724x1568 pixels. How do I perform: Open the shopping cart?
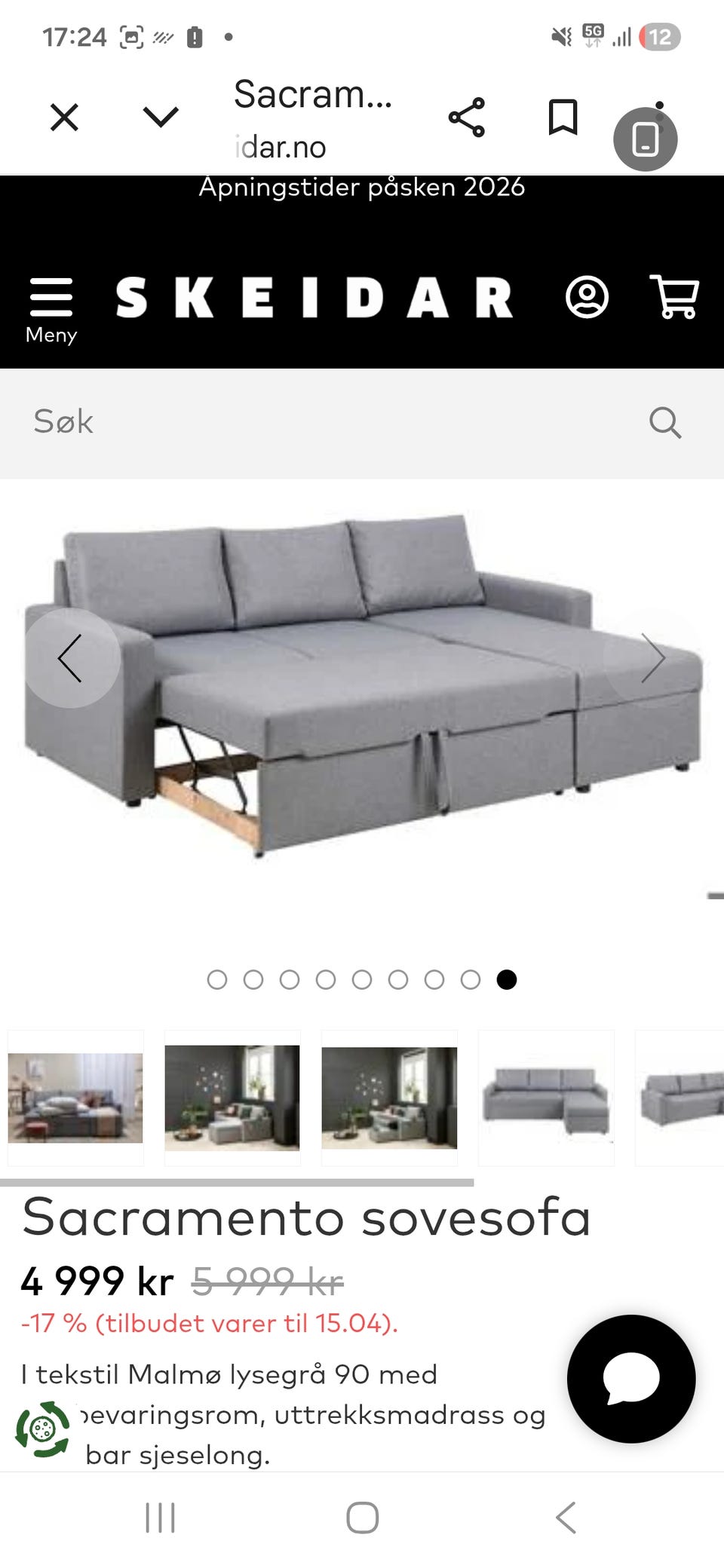point(674,297)
